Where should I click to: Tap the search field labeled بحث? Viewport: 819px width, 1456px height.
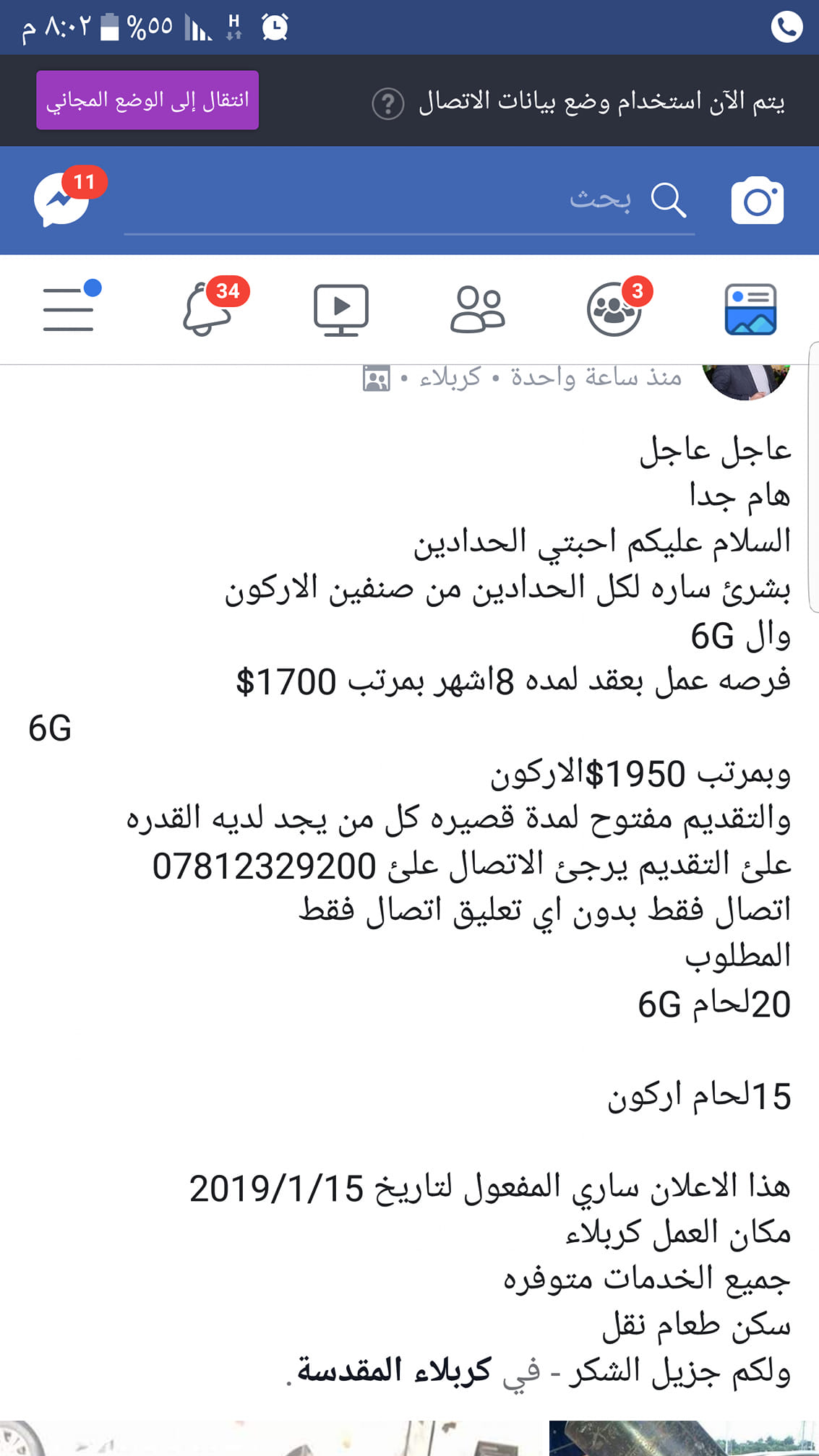click(409, 200)
